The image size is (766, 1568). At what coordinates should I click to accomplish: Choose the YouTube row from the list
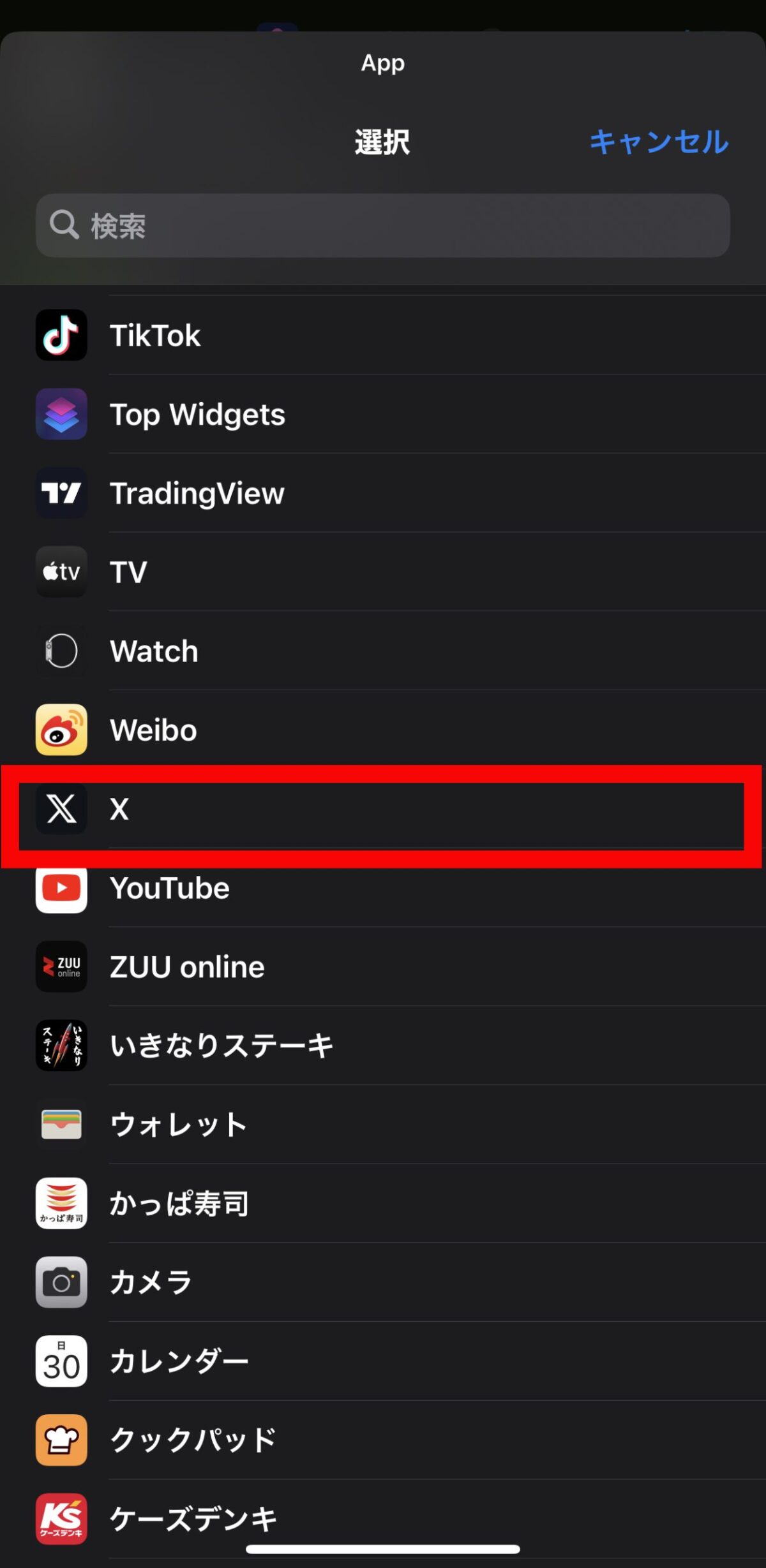tap(383, 888)
